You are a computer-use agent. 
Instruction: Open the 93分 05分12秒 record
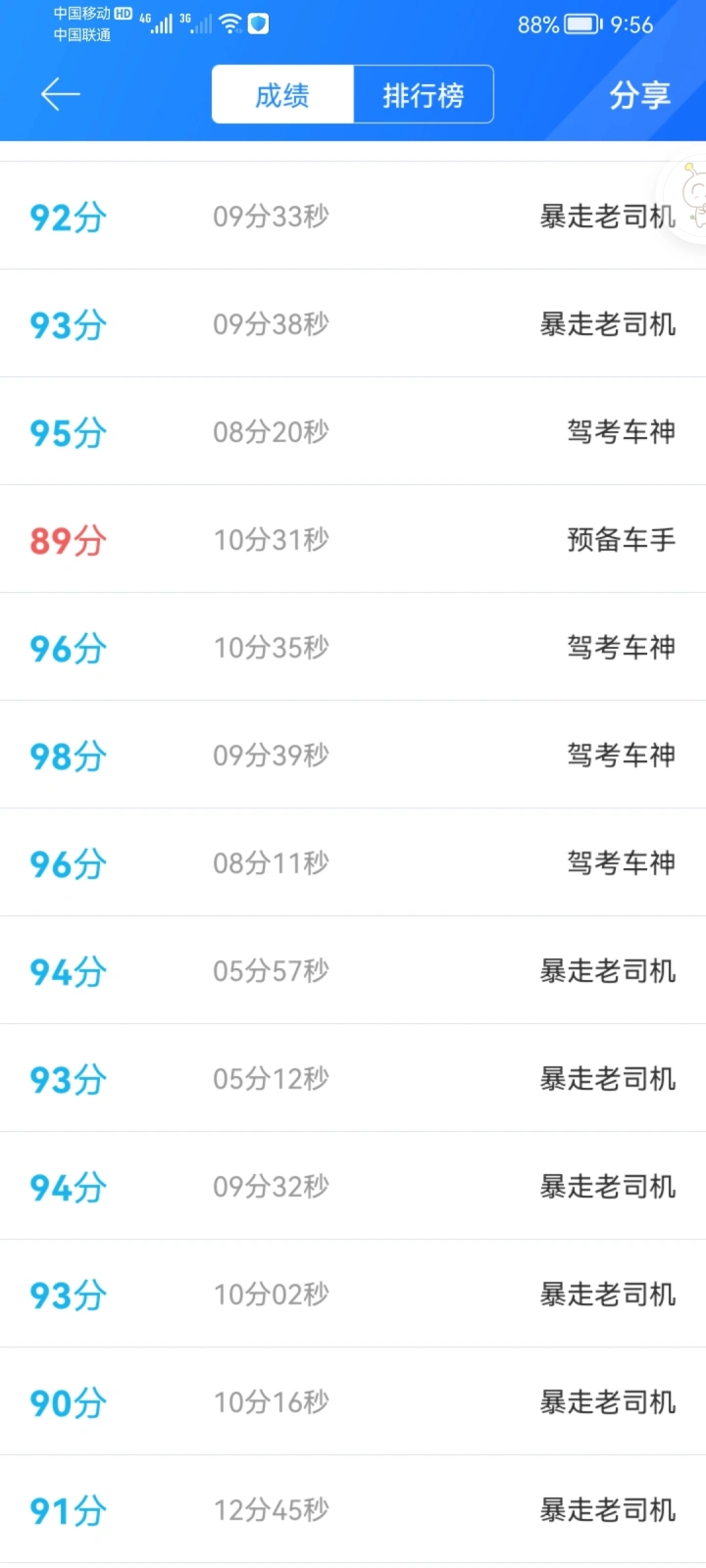(353, 1078)
